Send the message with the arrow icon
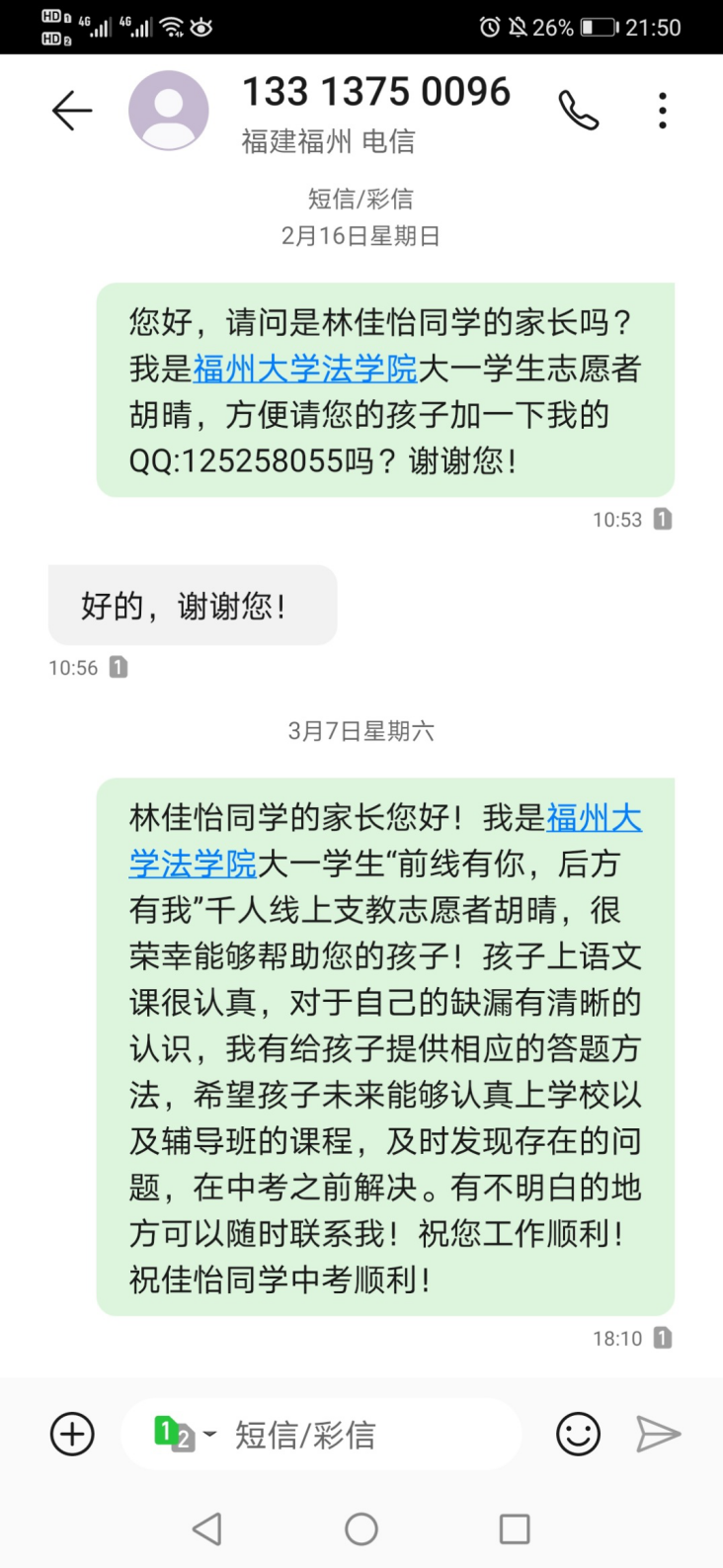 coord(658,1434)
